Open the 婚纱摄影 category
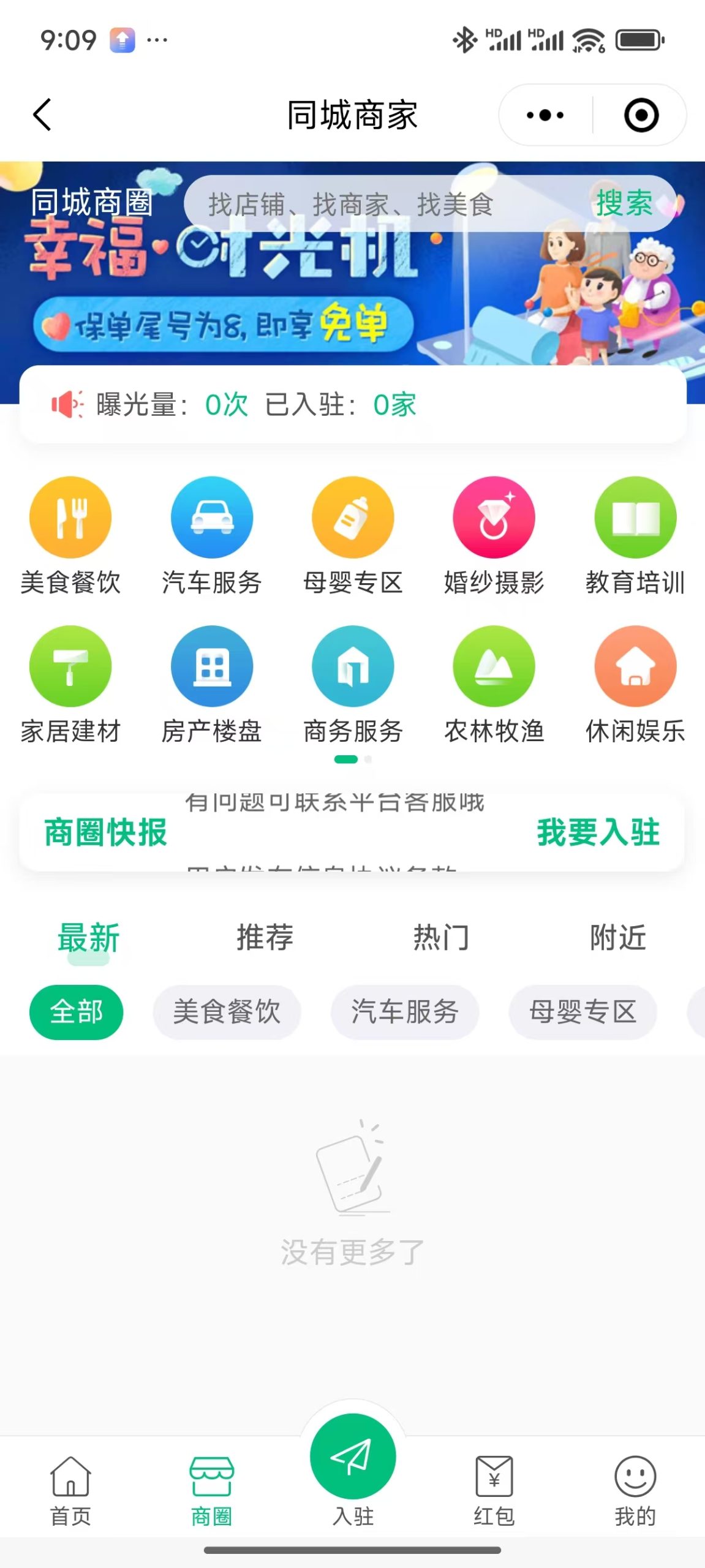The image size is (705, 1568). (494, 518)
